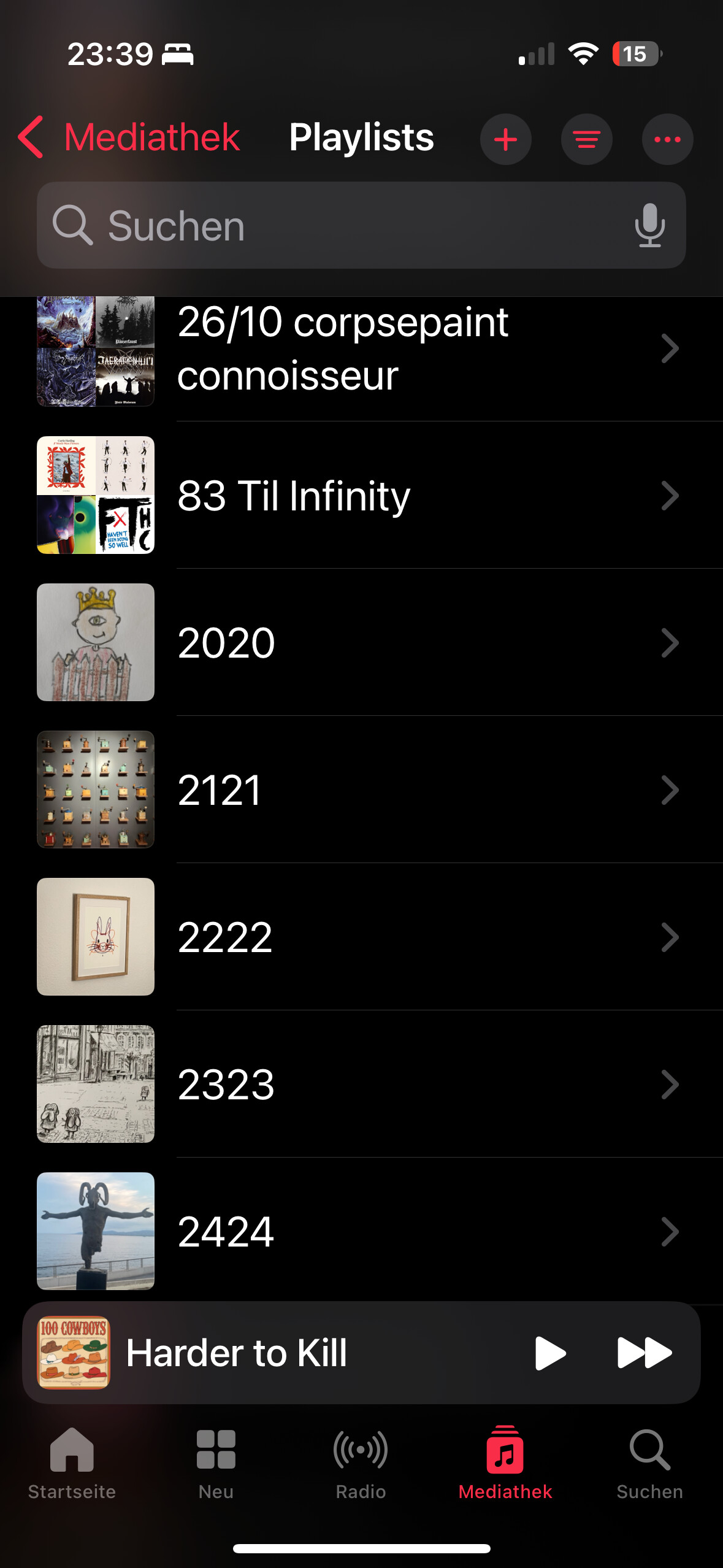Viewport: 723px width, 1568px height.
Task: Go back to Mediathek
Action: [x=129, y=137]
